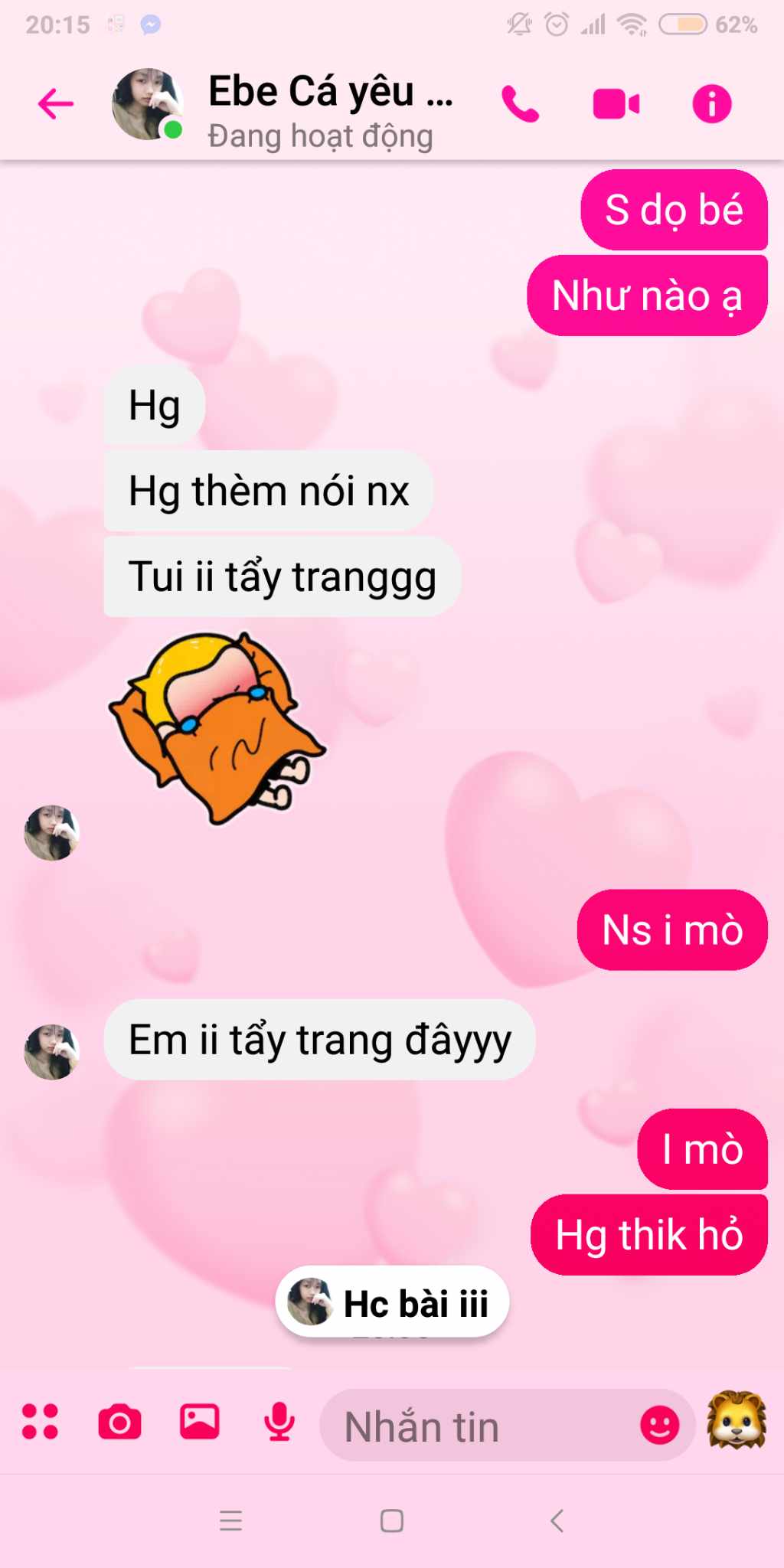Start a voice call with Ebe Cá yêu
Screen dimensions: 784x1568
[x=520, y=104]
